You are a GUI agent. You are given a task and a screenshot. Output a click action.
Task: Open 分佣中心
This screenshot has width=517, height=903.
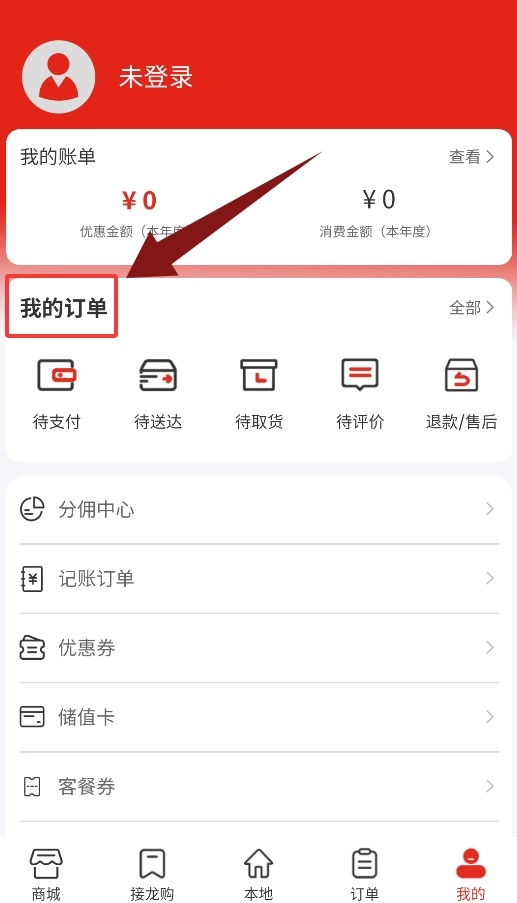point(258,509)
